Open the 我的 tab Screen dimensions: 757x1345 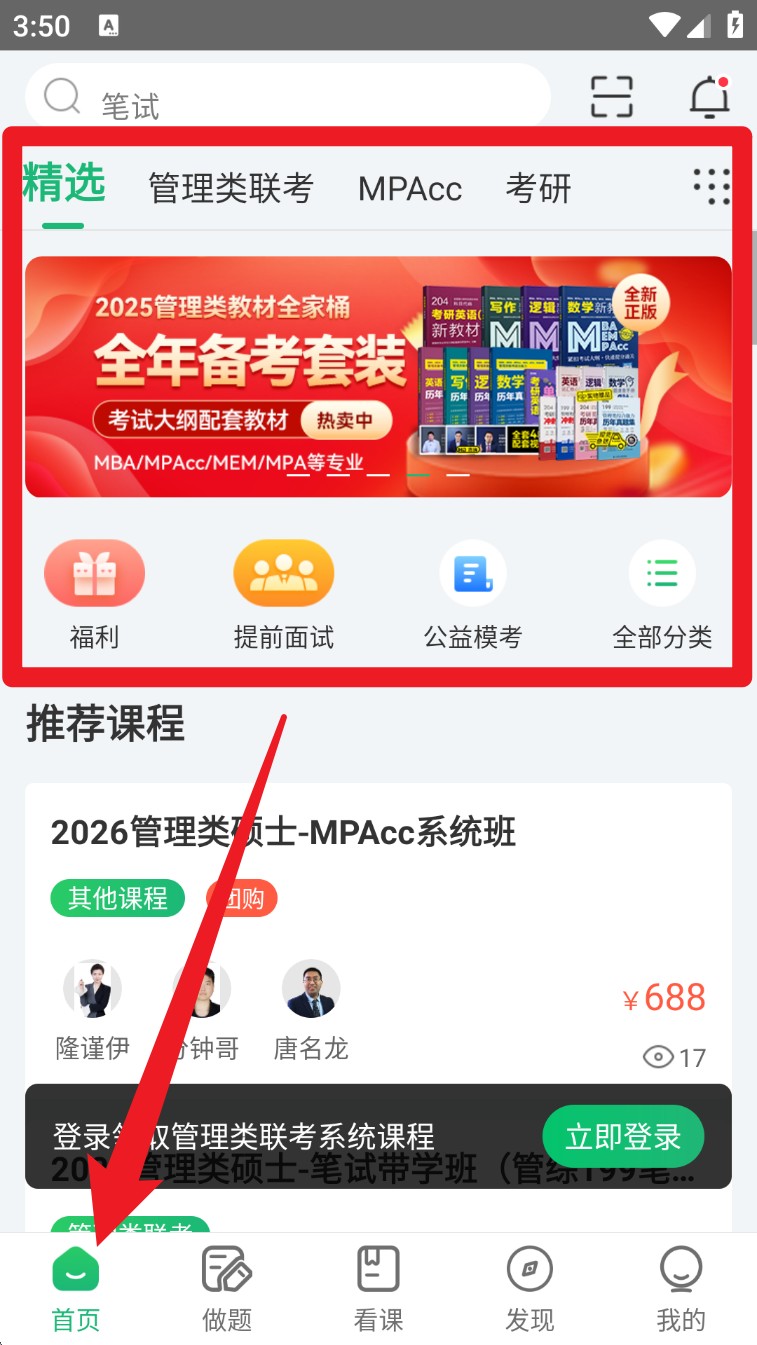(681, 1289)
